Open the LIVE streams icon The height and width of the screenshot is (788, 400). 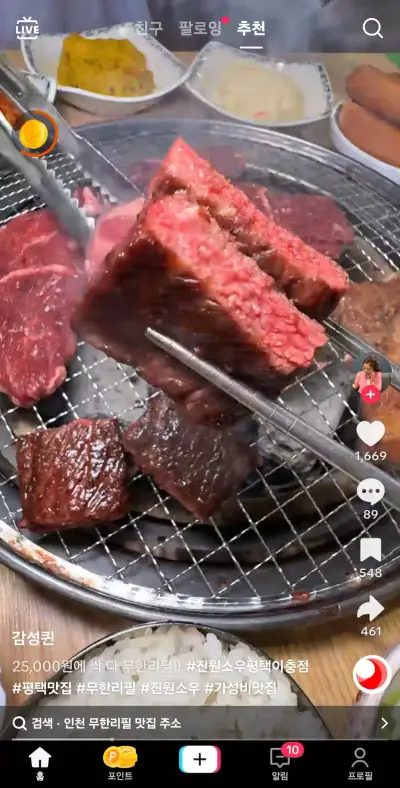tap(27, 28)
